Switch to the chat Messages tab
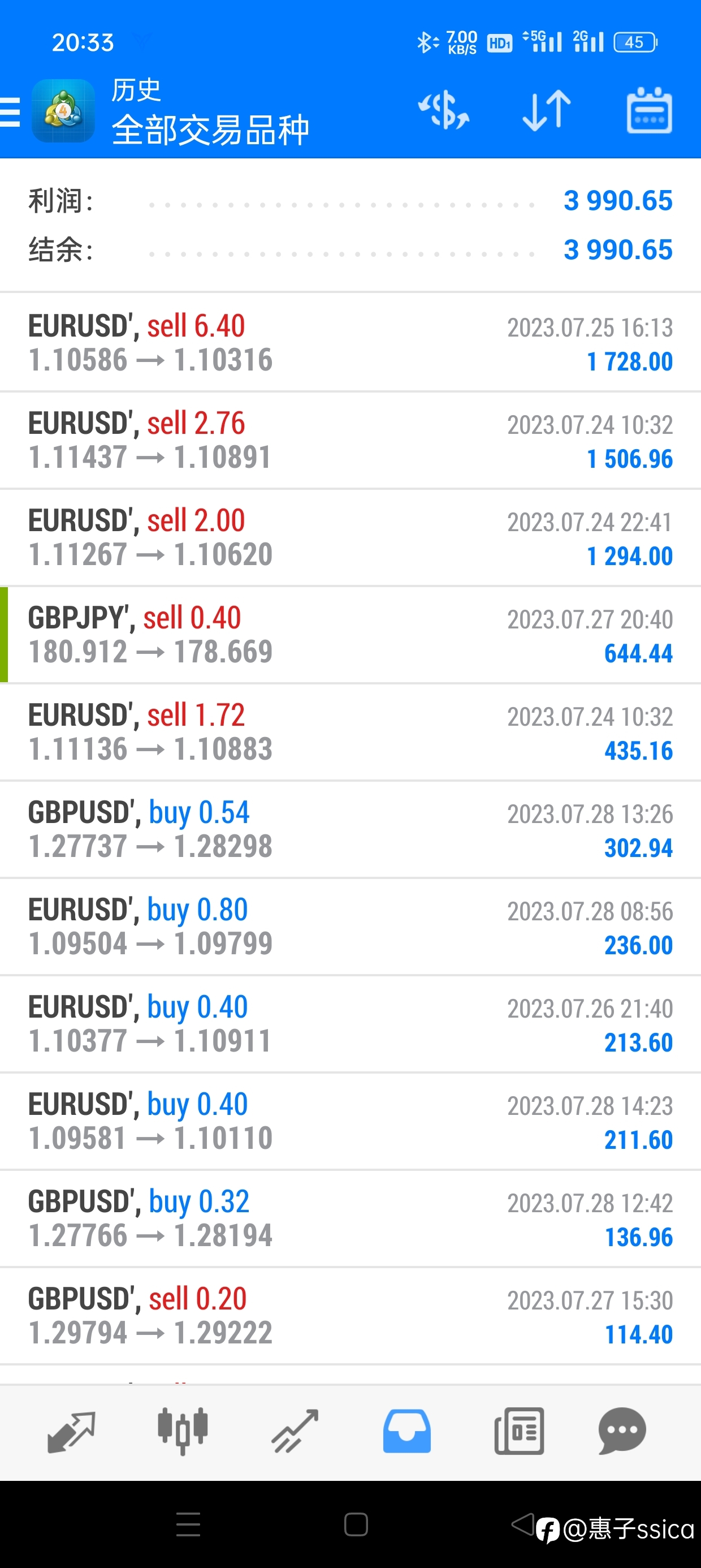The height and width of the screenshot is (1568, 701). [622, 1432]
